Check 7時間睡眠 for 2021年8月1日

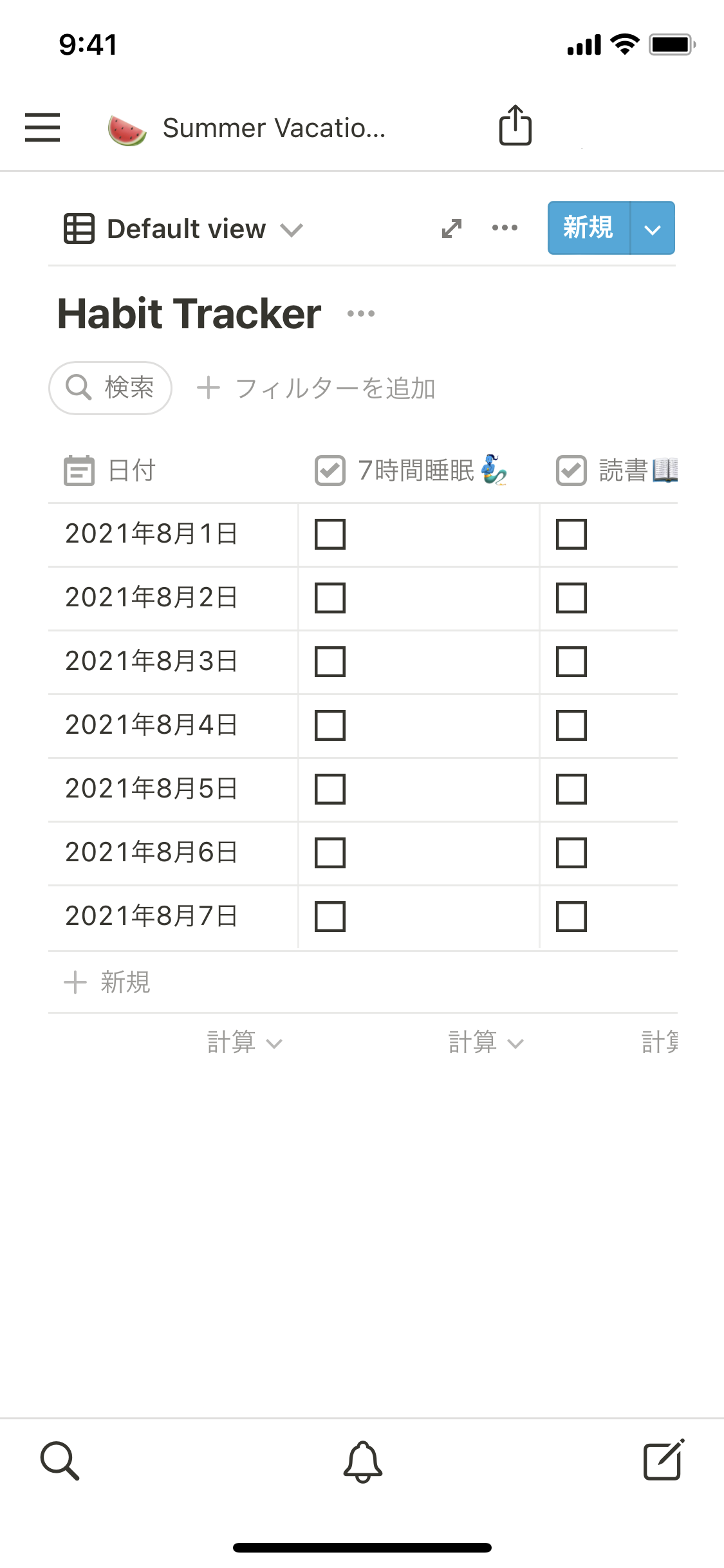330,534
